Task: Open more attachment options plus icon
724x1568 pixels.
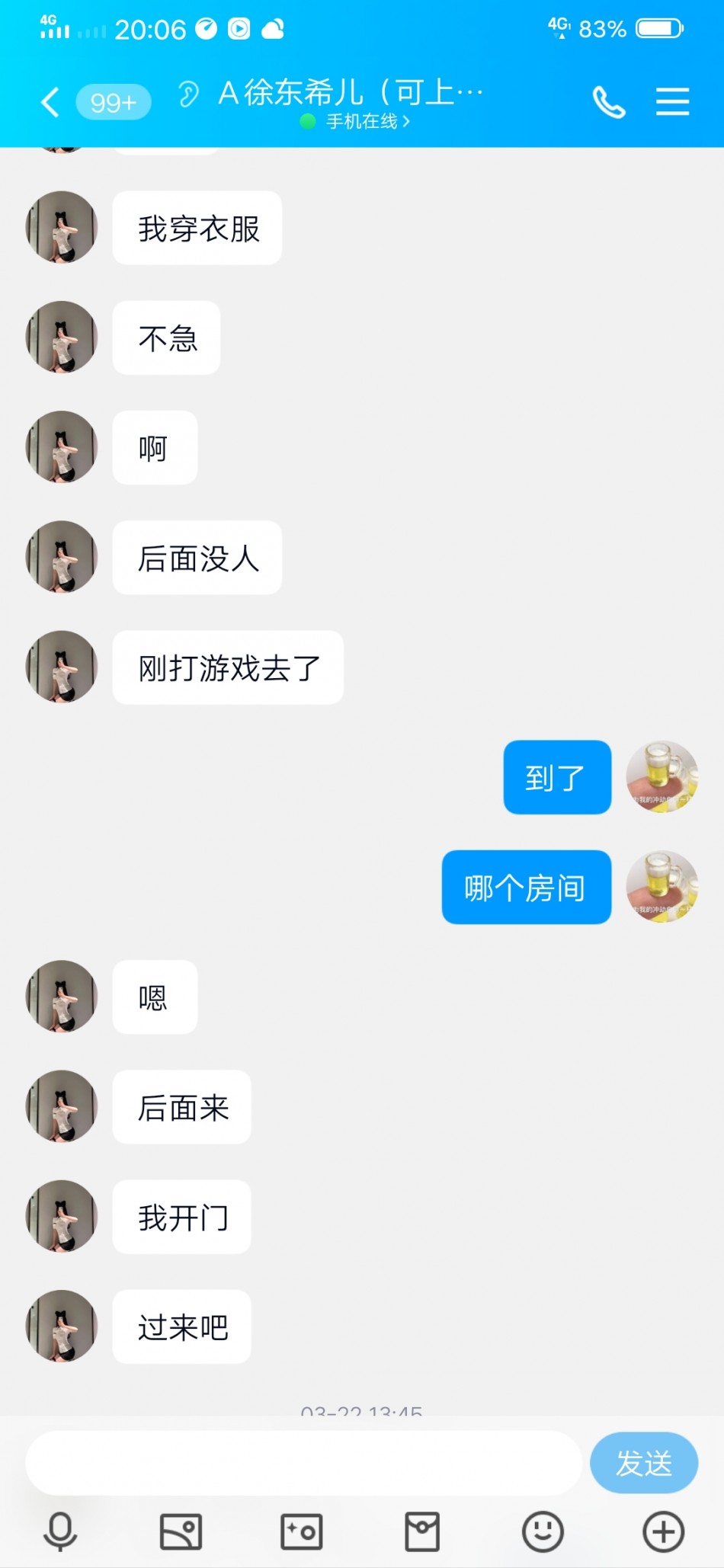Action: coord(663,1531)
